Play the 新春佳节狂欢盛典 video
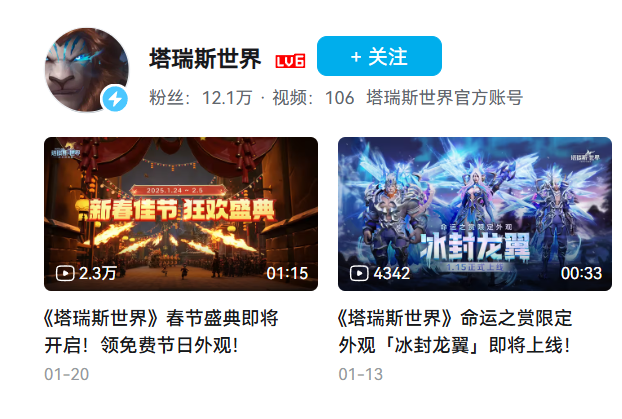The width and height of the screenshot is (622, 419). coord(181,213)
